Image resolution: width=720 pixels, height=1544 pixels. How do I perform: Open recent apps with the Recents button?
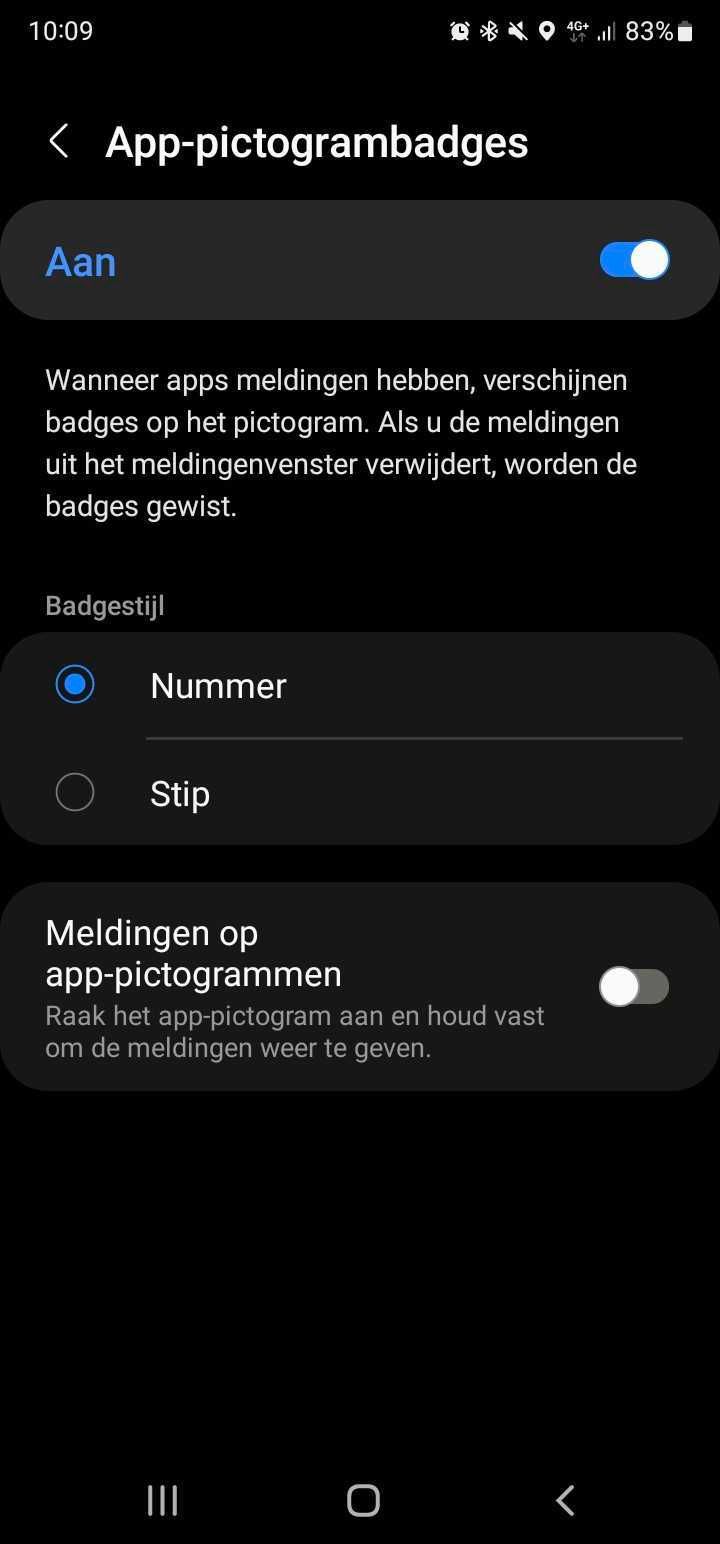161,1499
